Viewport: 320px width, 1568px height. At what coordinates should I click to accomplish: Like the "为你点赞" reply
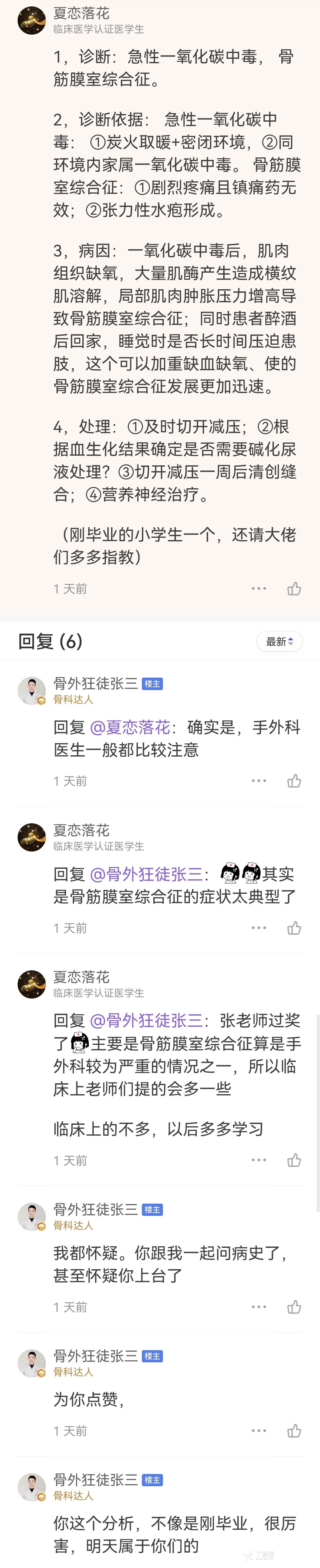click(x=294, y=1431)
